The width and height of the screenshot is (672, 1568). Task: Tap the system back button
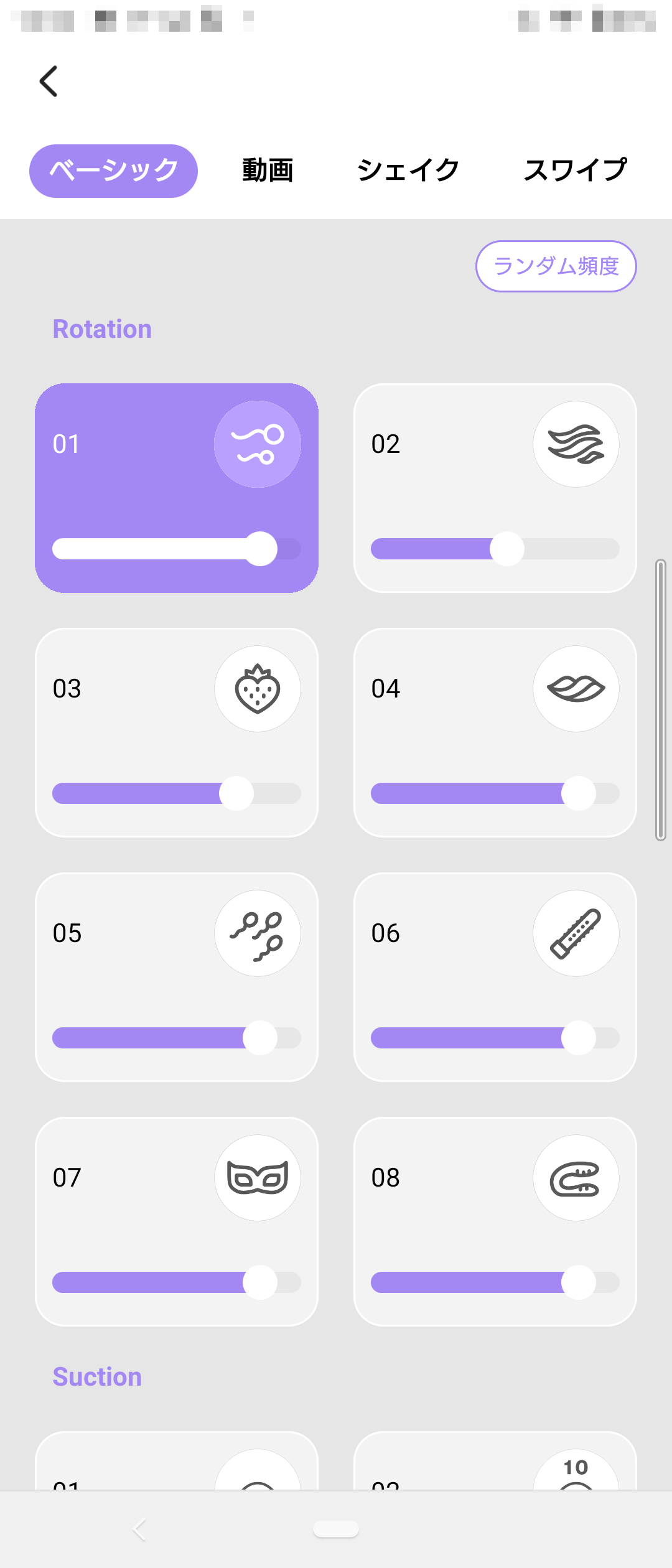(x=140, y=1529)
